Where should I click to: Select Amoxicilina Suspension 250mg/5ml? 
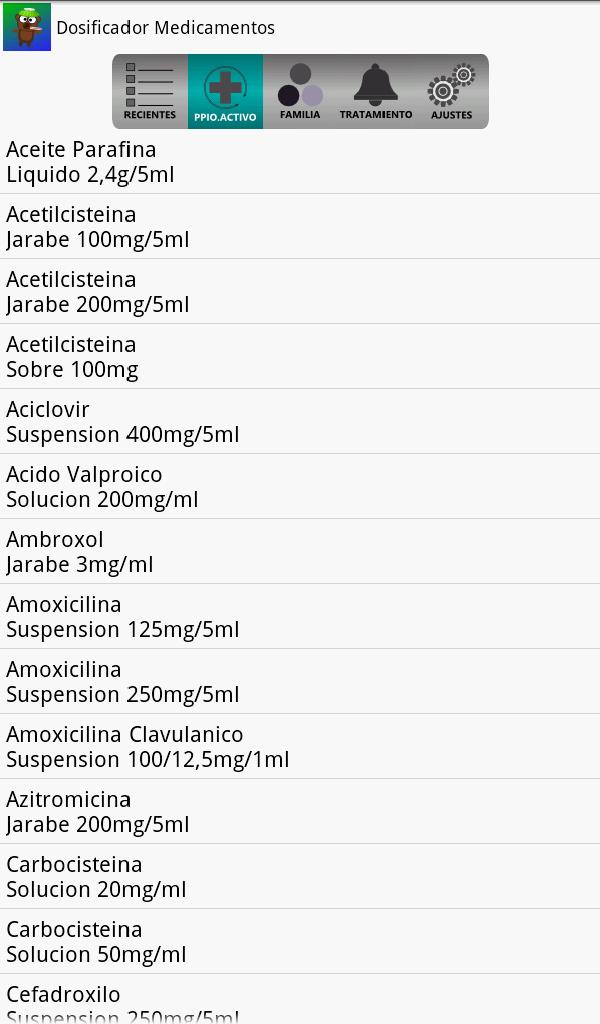(300, 682)
